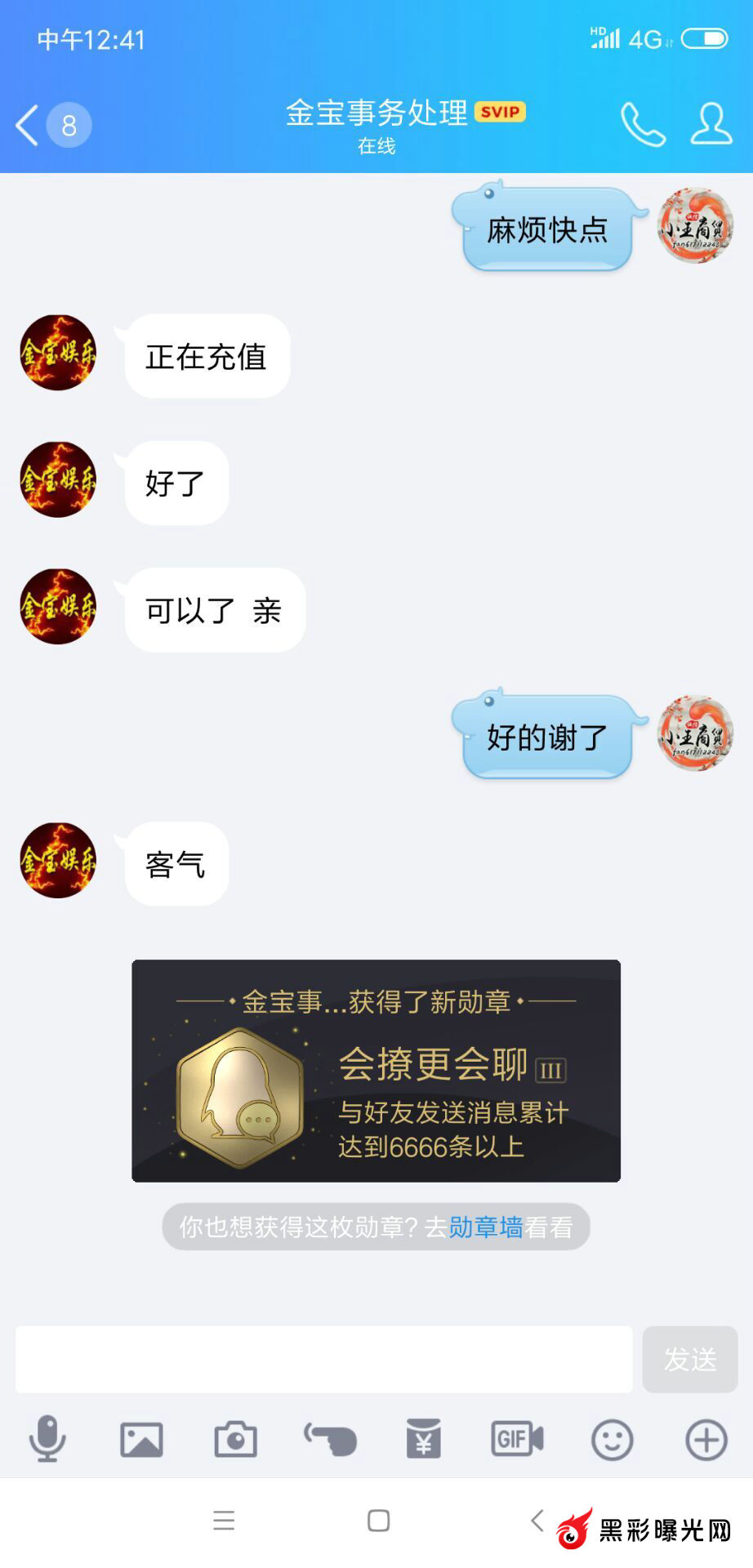
Task: Open the system recent apps menu
Action: (x=224, y=1521)
